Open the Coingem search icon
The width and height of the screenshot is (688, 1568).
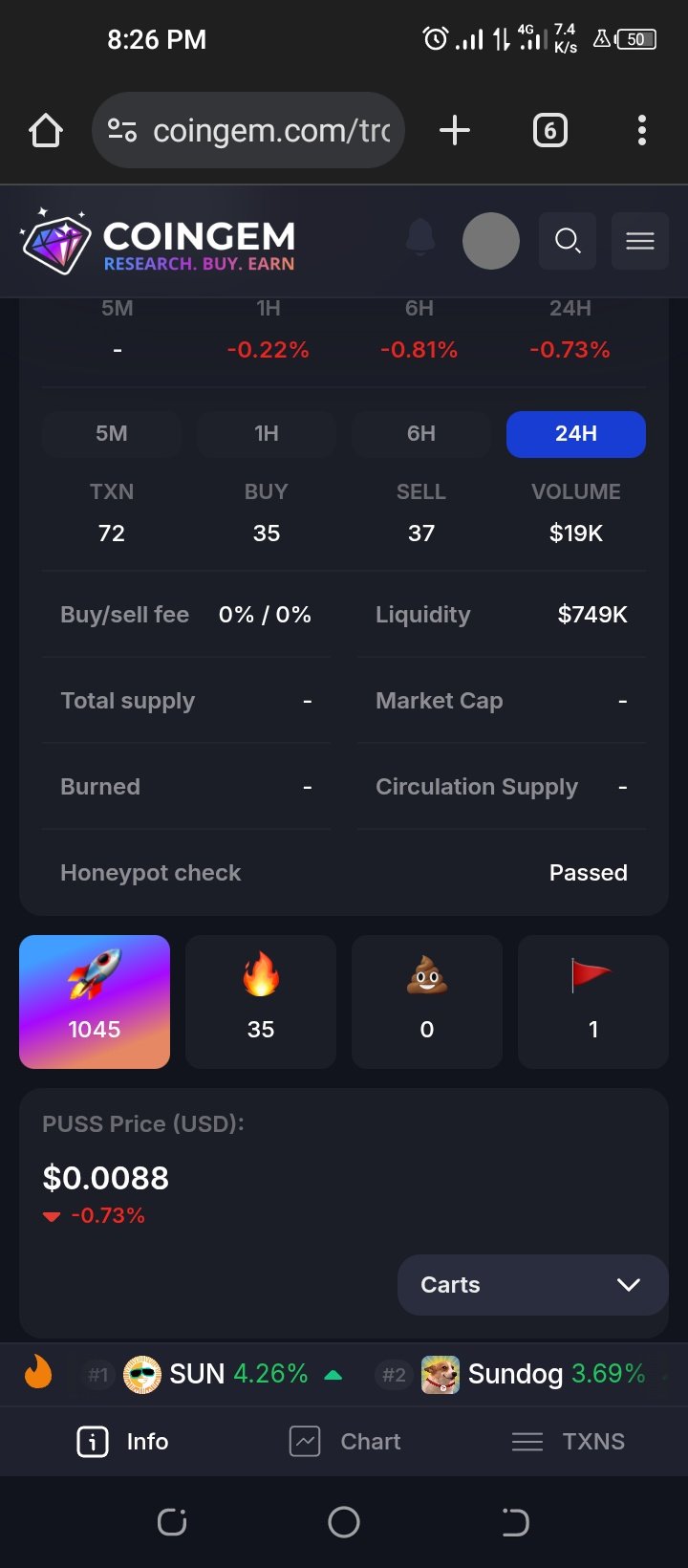click(568, 241)
